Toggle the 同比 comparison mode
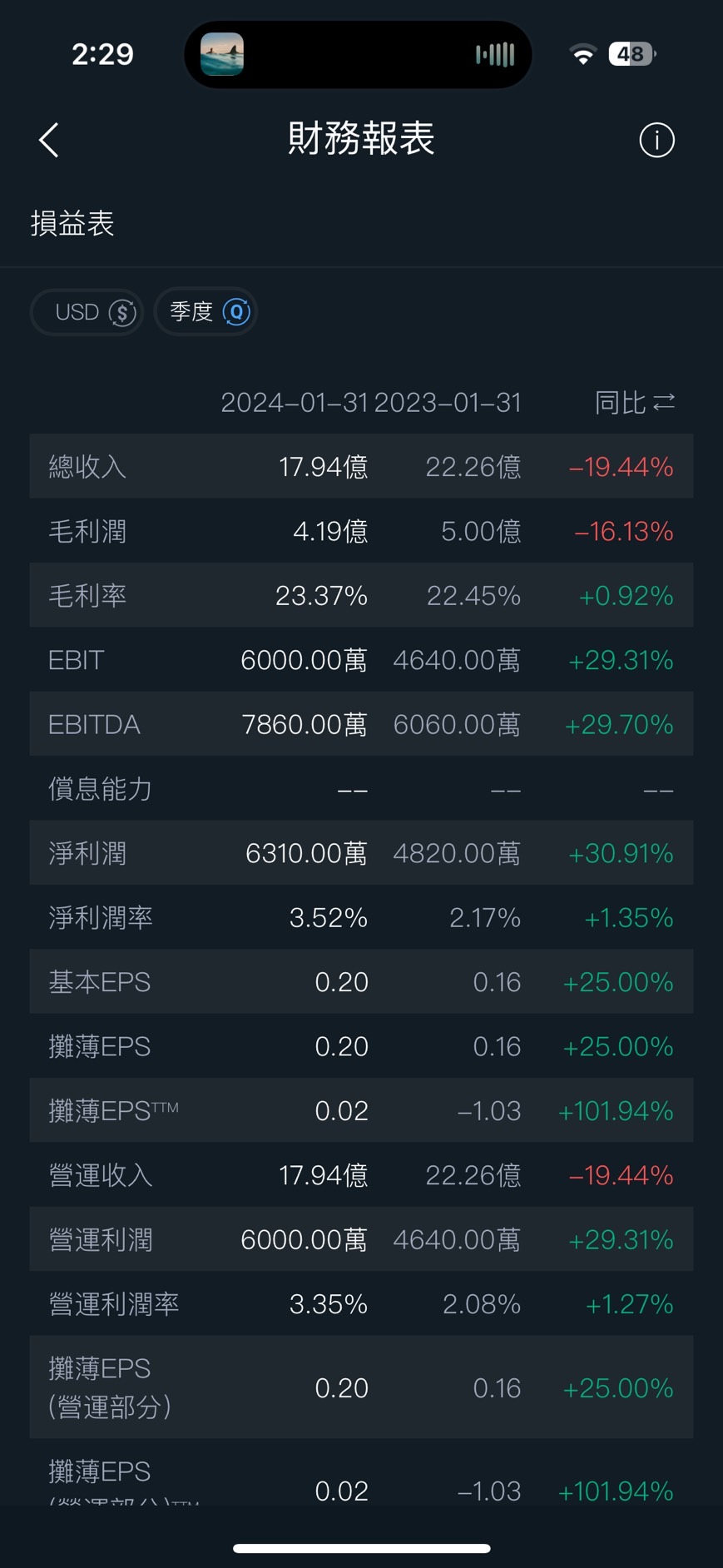 pyautogui.click(x=635, y=403)
